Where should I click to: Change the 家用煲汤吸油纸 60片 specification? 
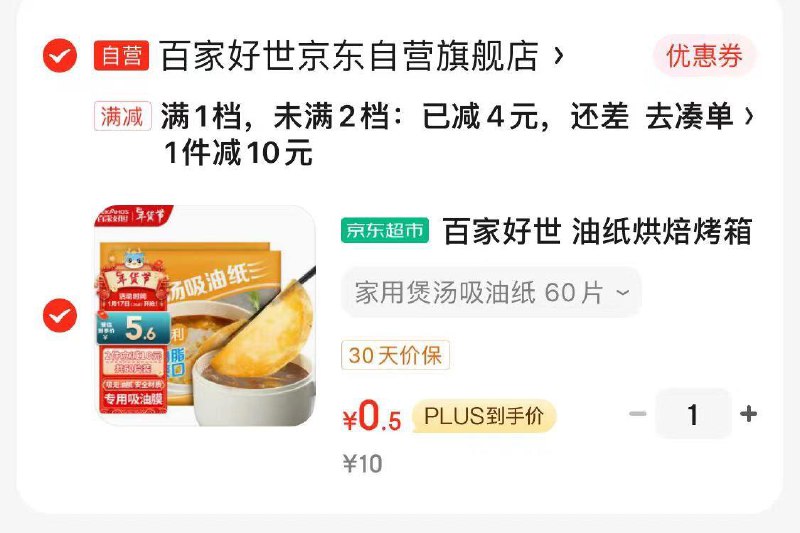(x=492, y=292)
